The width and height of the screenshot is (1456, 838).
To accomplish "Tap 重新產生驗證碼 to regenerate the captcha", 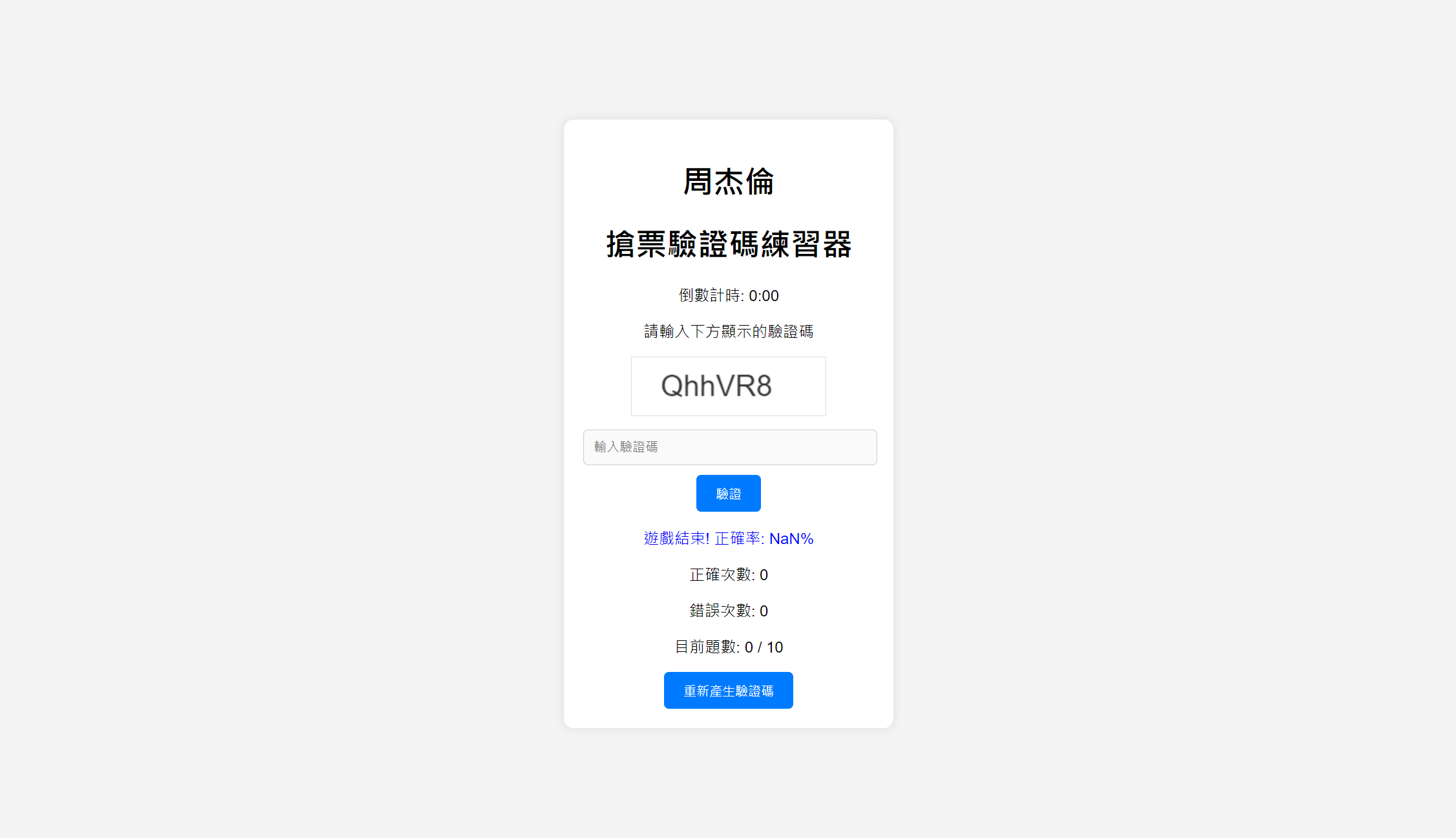I will (x=728, y=690).
